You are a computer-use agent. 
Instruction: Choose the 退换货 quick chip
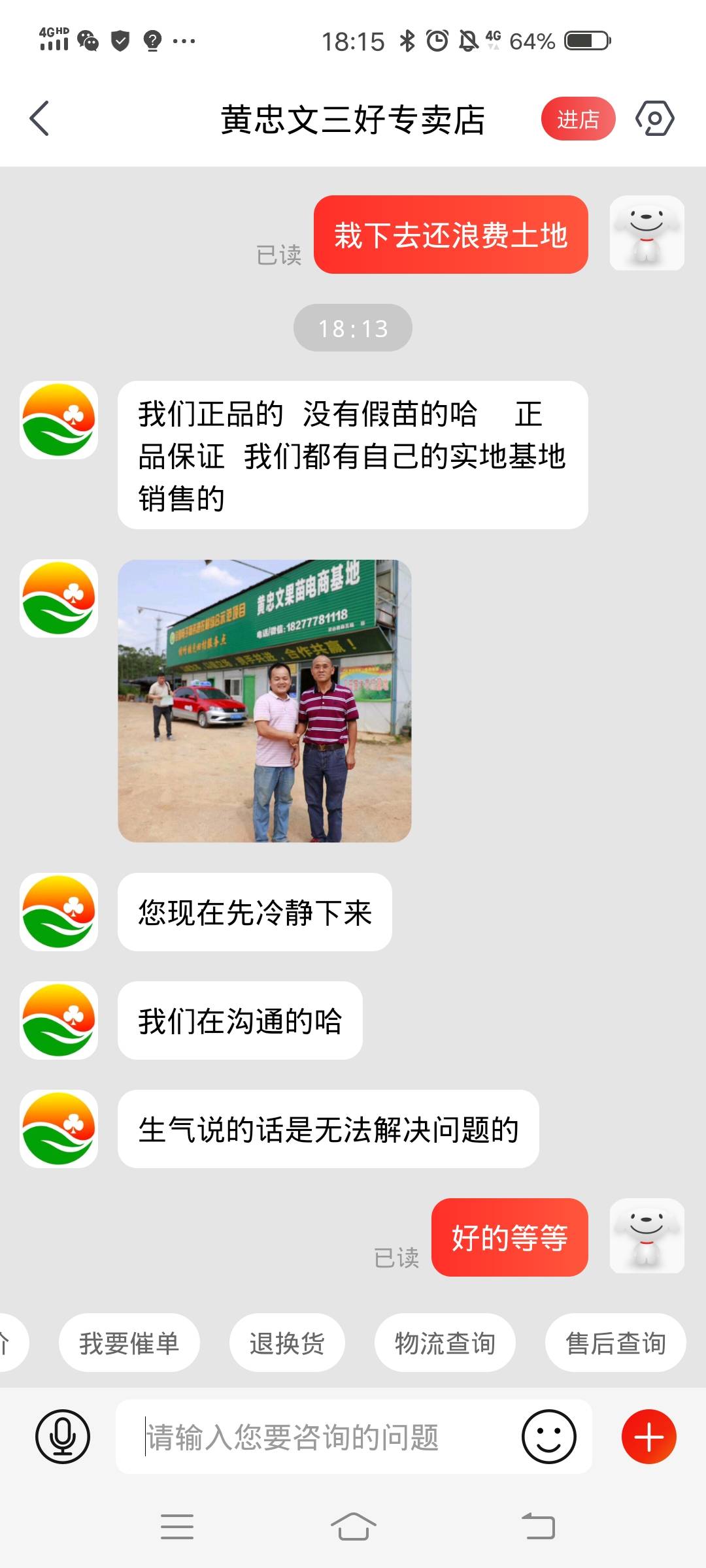[287, 1344]
